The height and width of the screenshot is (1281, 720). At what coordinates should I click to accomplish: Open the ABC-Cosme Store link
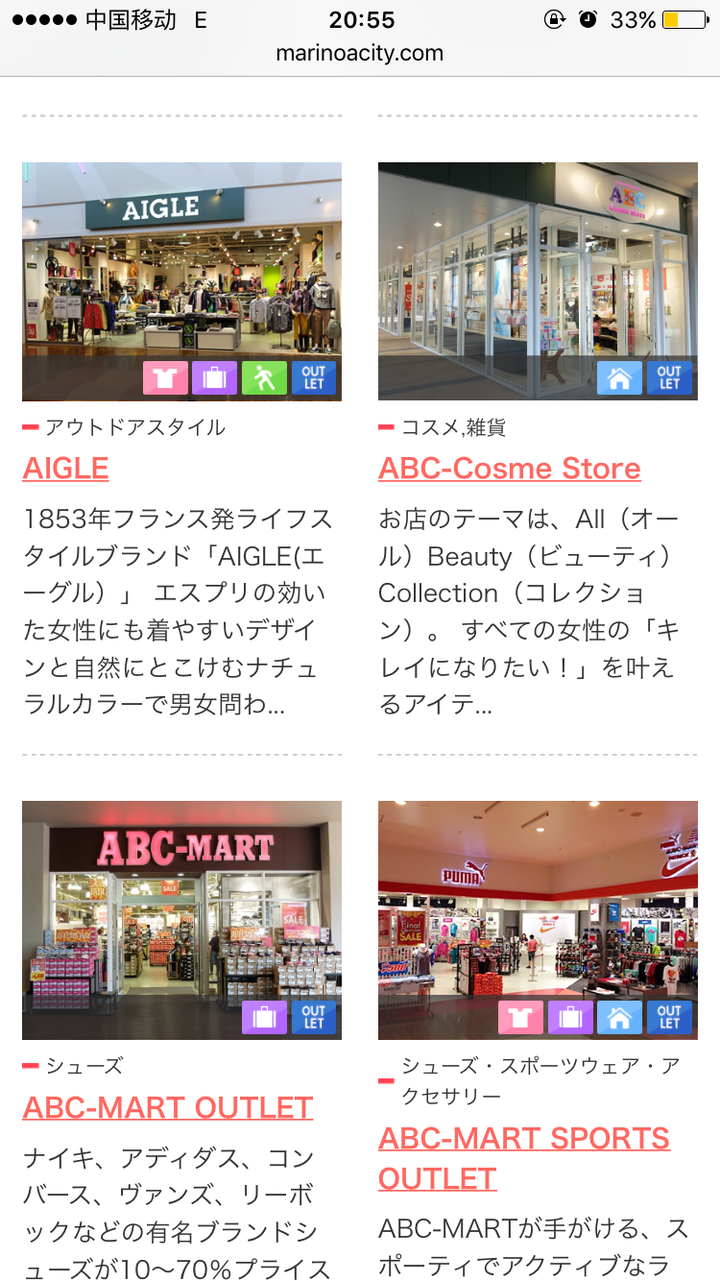coord(509,468)
